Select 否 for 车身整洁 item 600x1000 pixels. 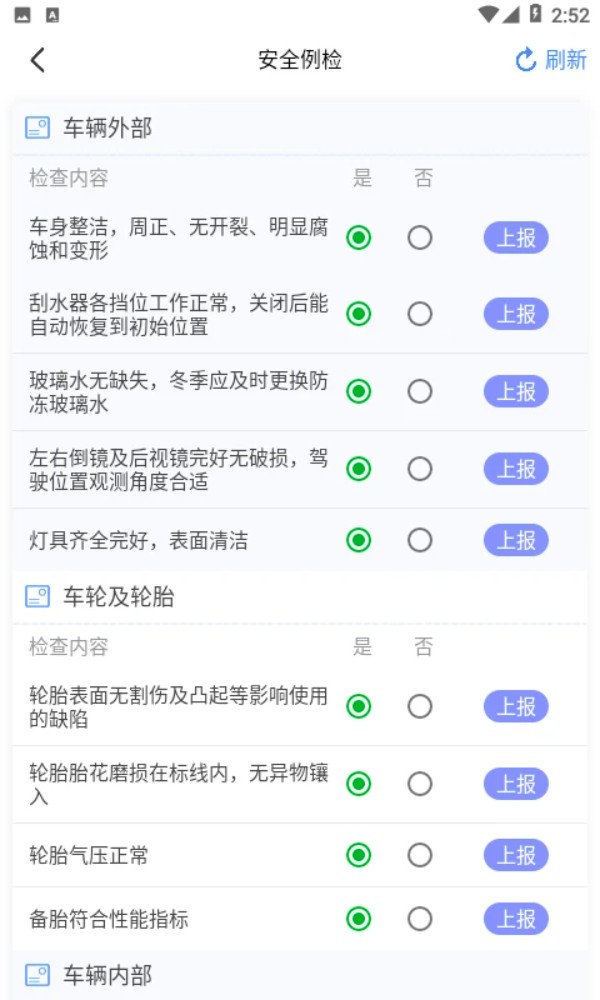[x=420, y=238]
